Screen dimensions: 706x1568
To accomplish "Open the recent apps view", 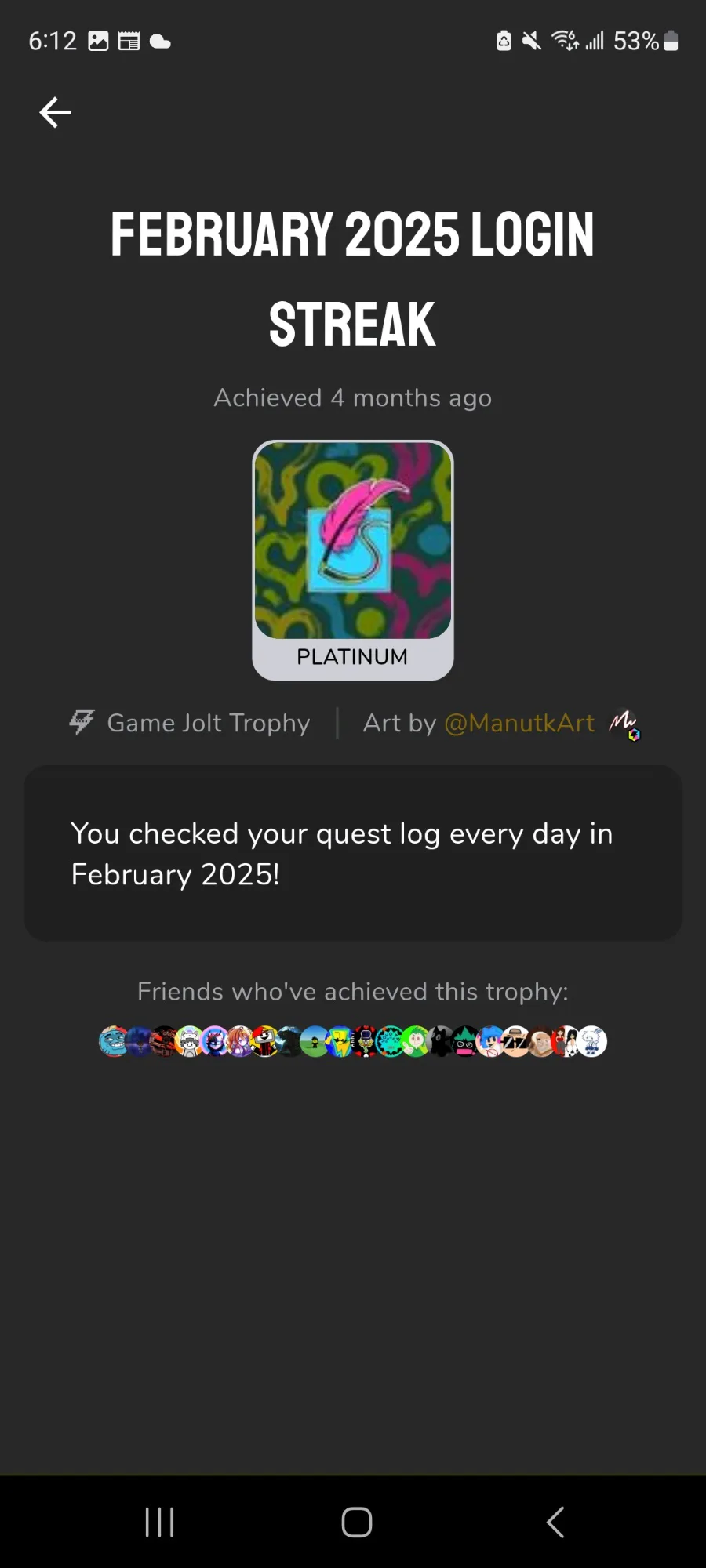I will tap(159, 1523).
